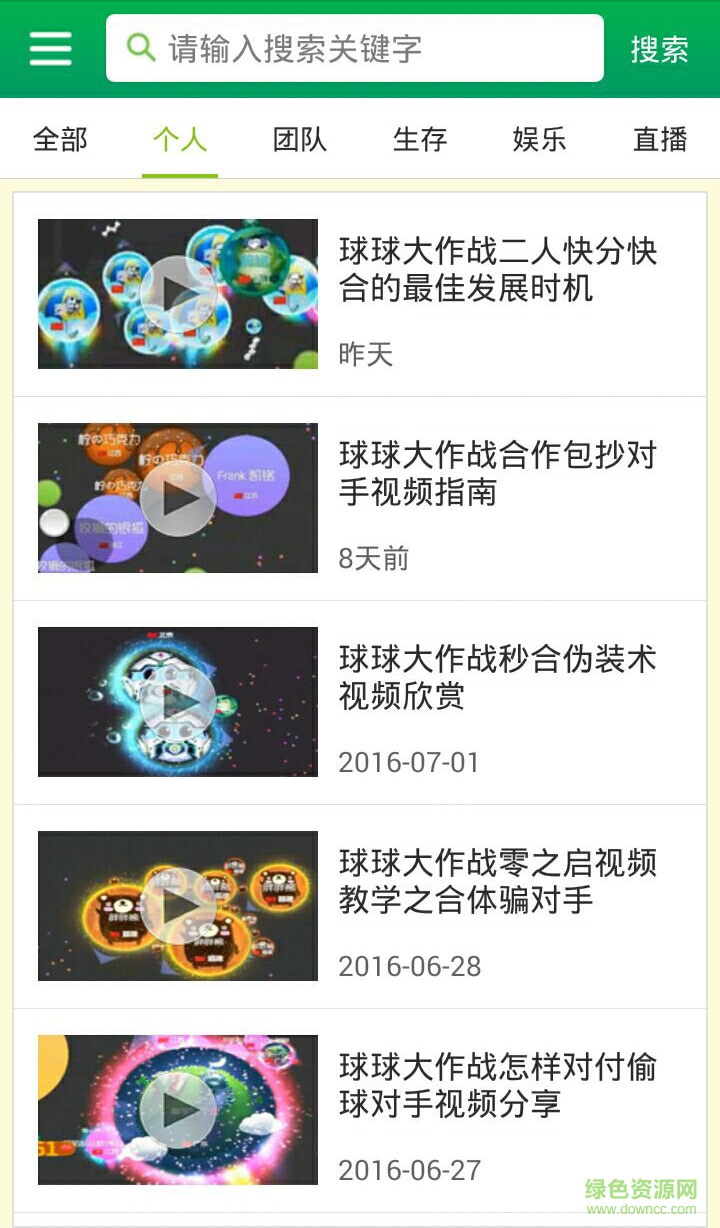The height and width of the screenshot is (1228, 720).
Task: Open the 娱乐 category
Action: (x=538, y=140)
